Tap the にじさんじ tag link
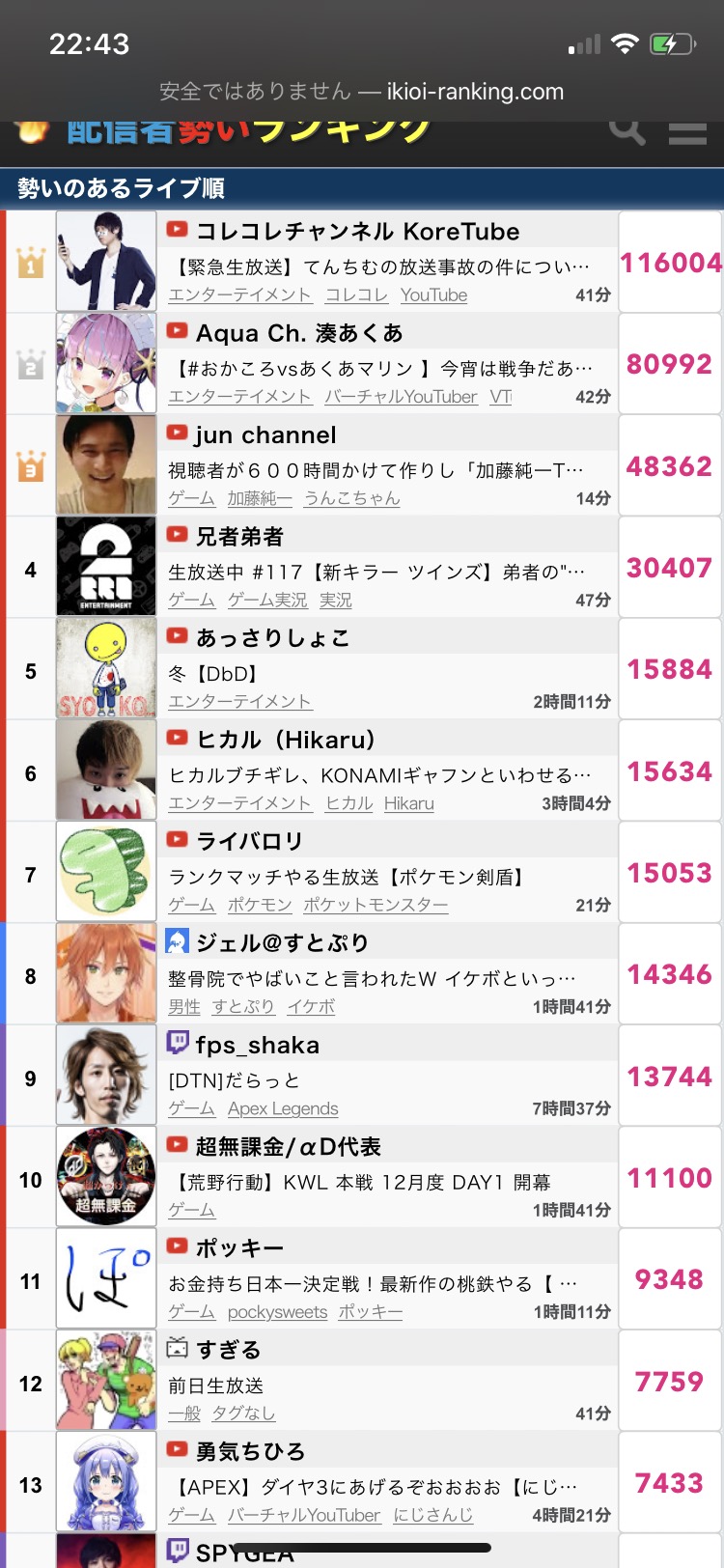 [432, 1515]
